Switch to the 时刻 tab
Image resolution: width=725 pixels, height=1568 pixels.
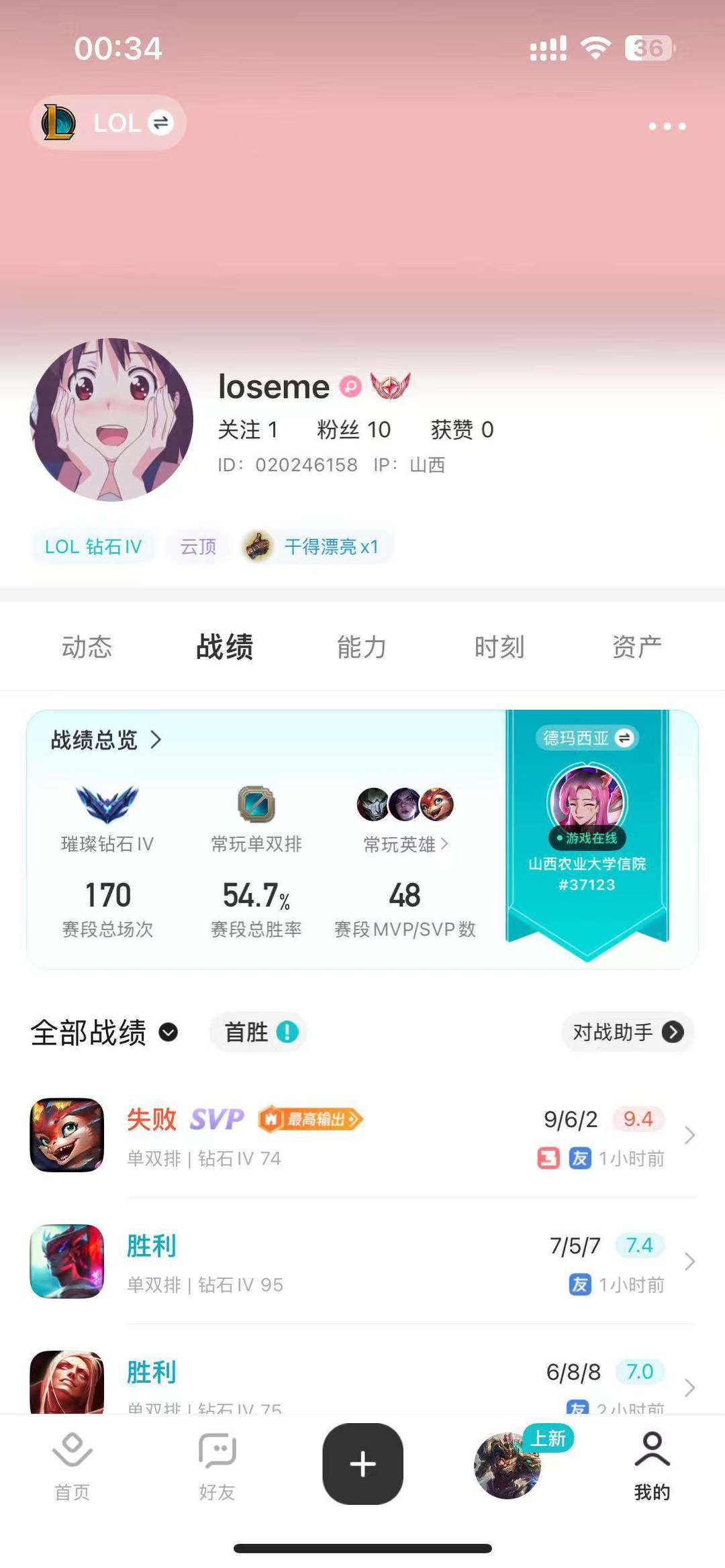499,647
